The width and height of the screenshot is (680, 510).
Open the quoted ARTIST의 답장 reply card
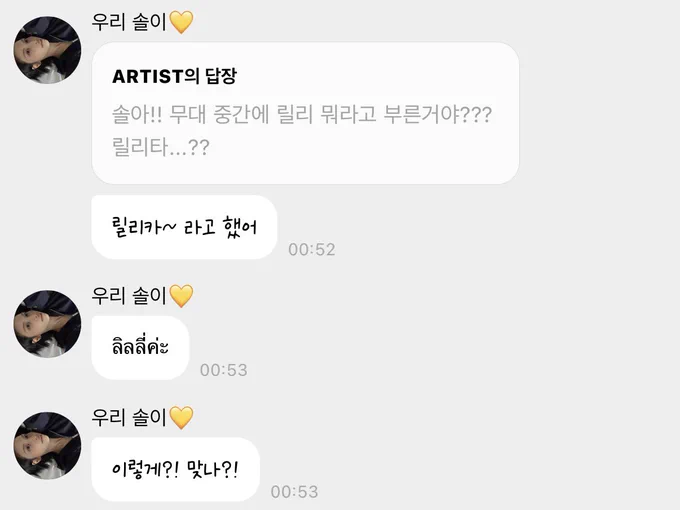point(305,113)
